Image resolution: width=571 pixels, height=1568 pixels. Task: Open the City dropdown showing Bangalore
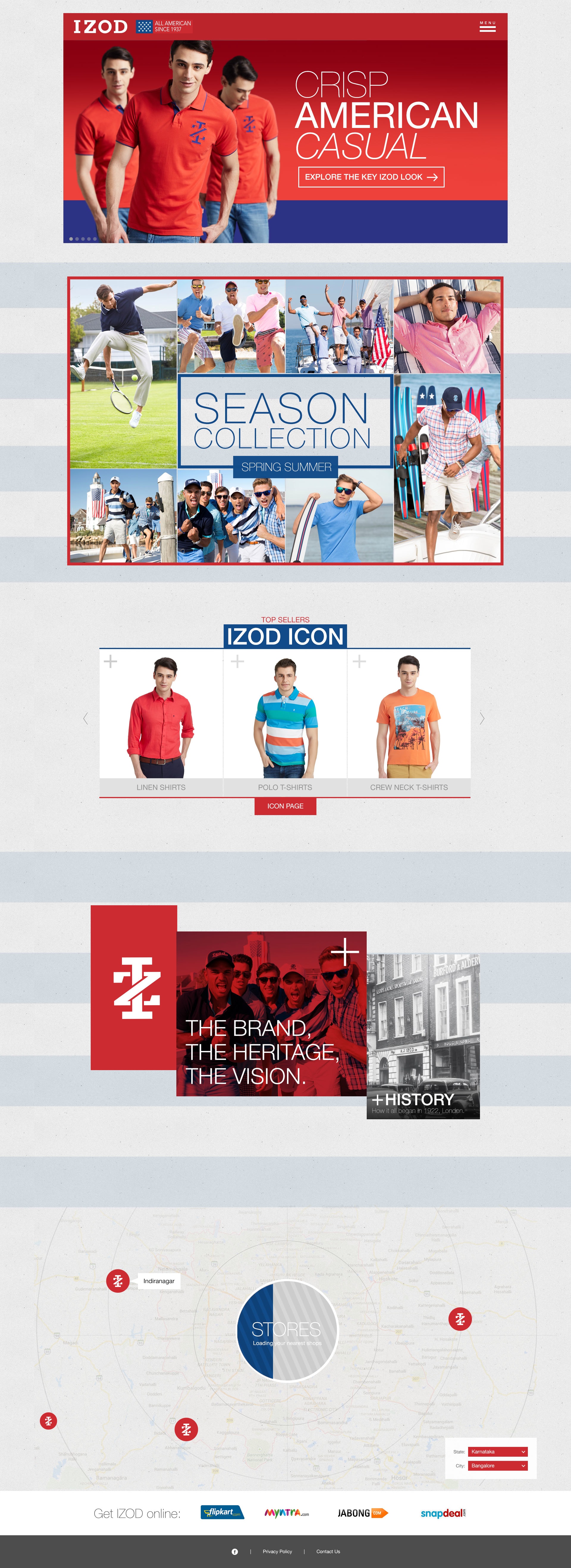[x=498, y=1466]
